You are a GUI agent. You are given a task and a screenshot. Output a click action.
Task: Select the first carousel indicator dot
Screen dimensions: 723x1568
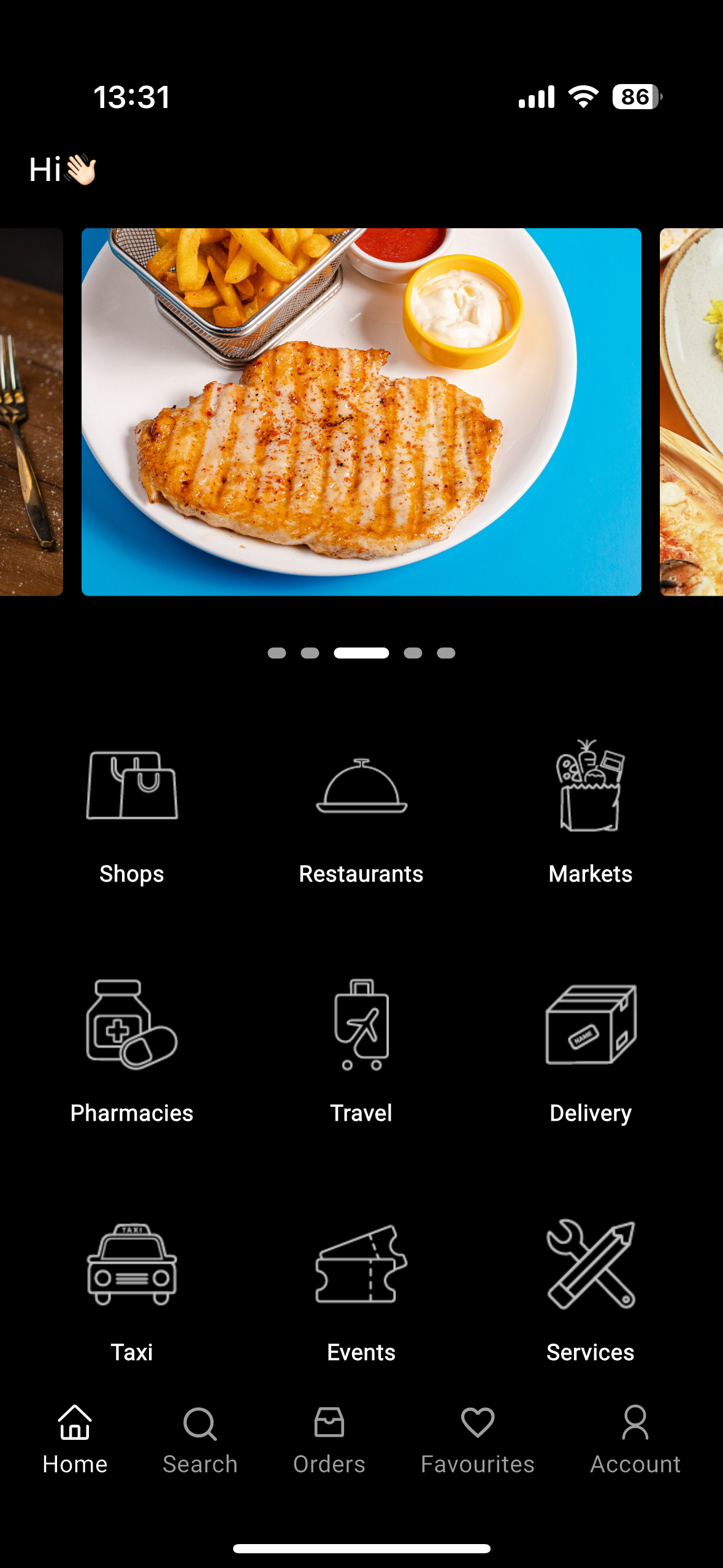click(277, 653)
